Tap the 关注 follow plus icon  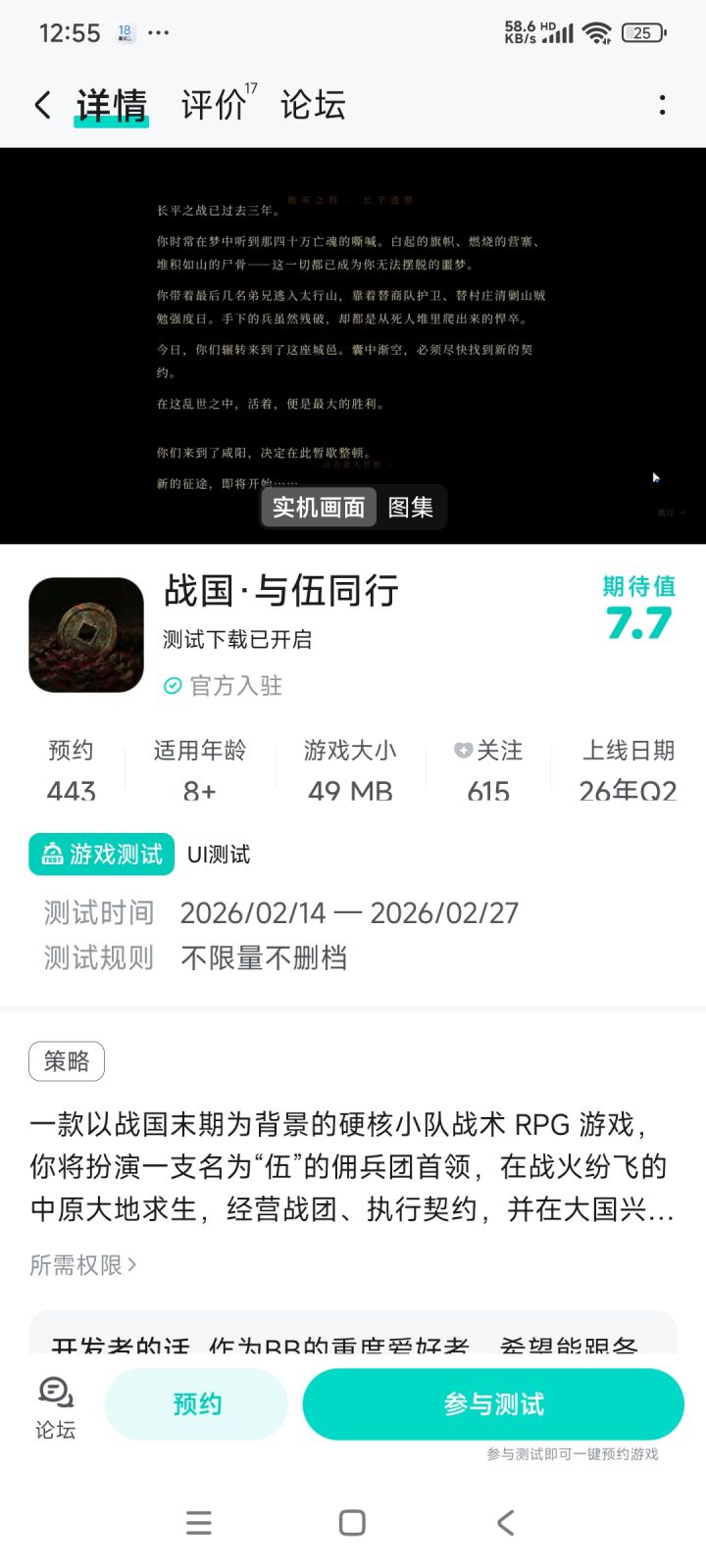tap(462, 751)
